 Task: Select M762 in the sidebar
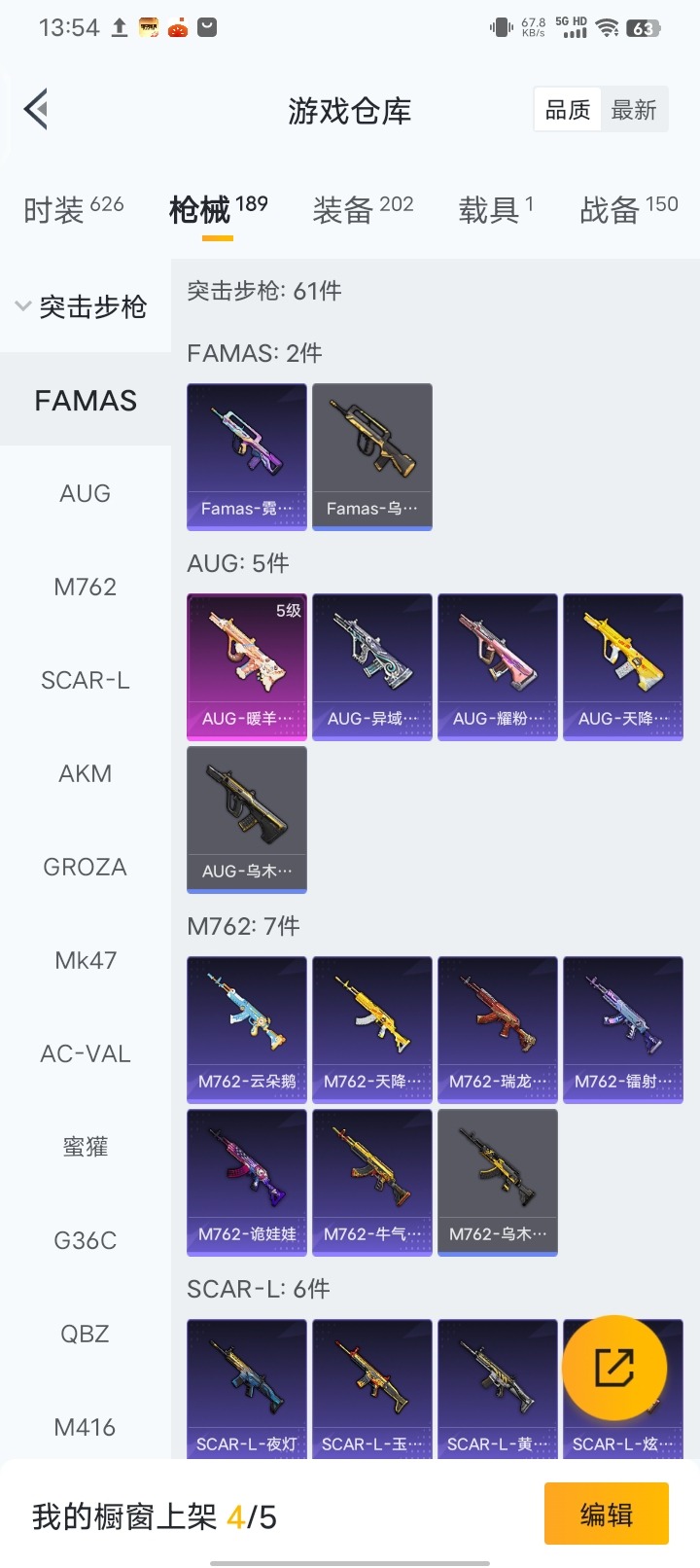coord(86,587)
